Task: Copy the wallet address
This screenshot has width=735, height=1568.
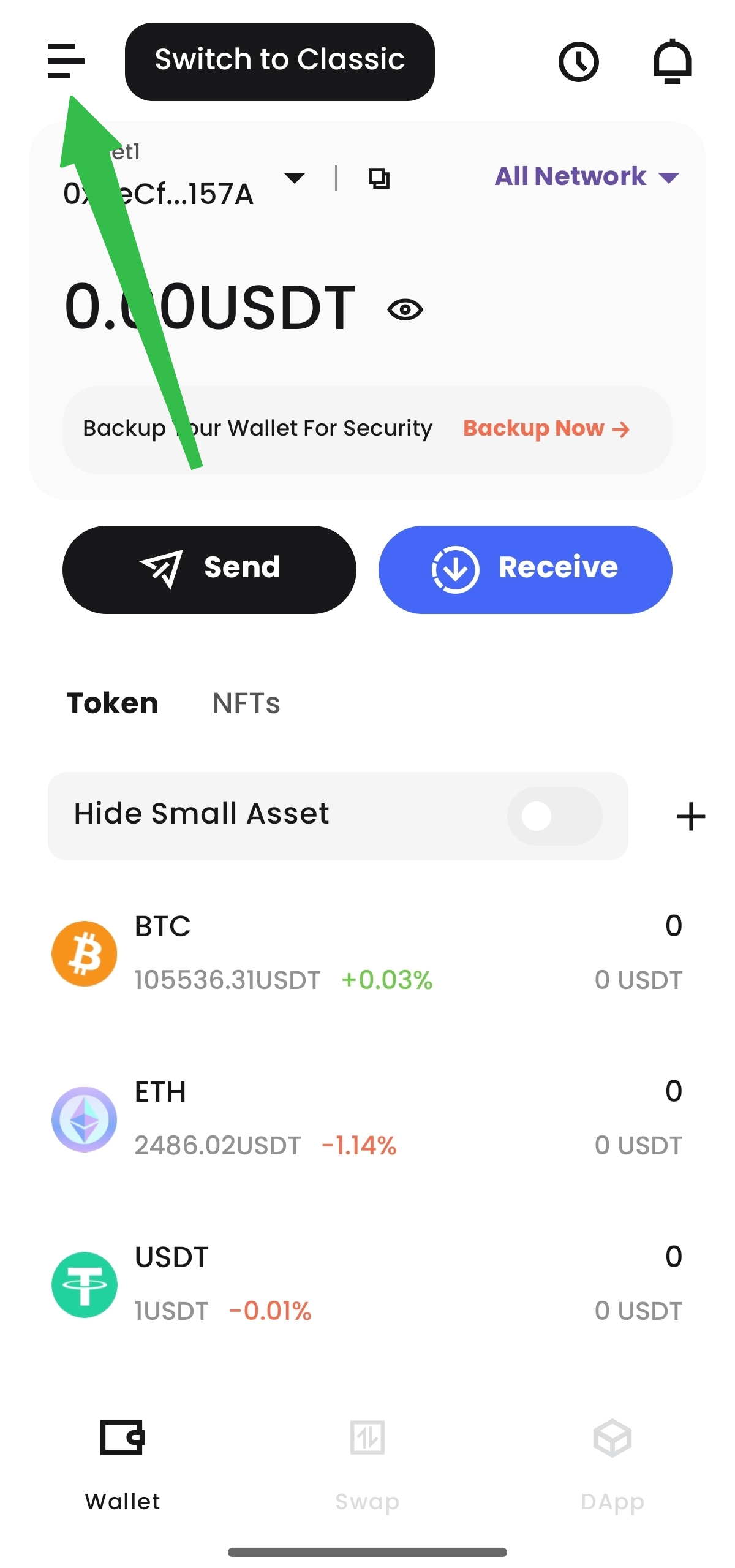Action: pyautogui.click(x=379, y=178)
